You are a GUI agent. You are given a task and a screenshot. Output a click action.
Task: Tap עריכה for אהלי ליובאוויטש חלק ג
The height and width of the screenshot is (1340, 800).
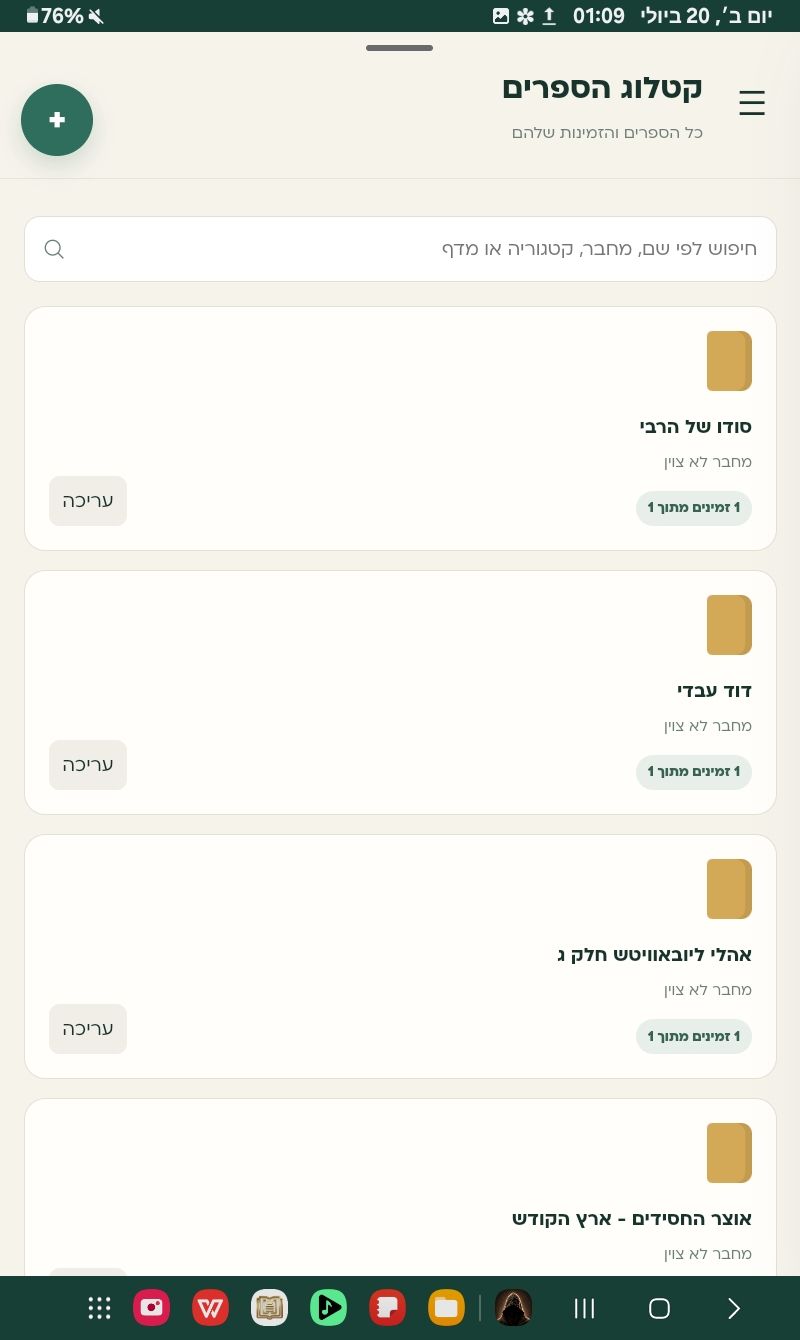(x=88, y=1029)
